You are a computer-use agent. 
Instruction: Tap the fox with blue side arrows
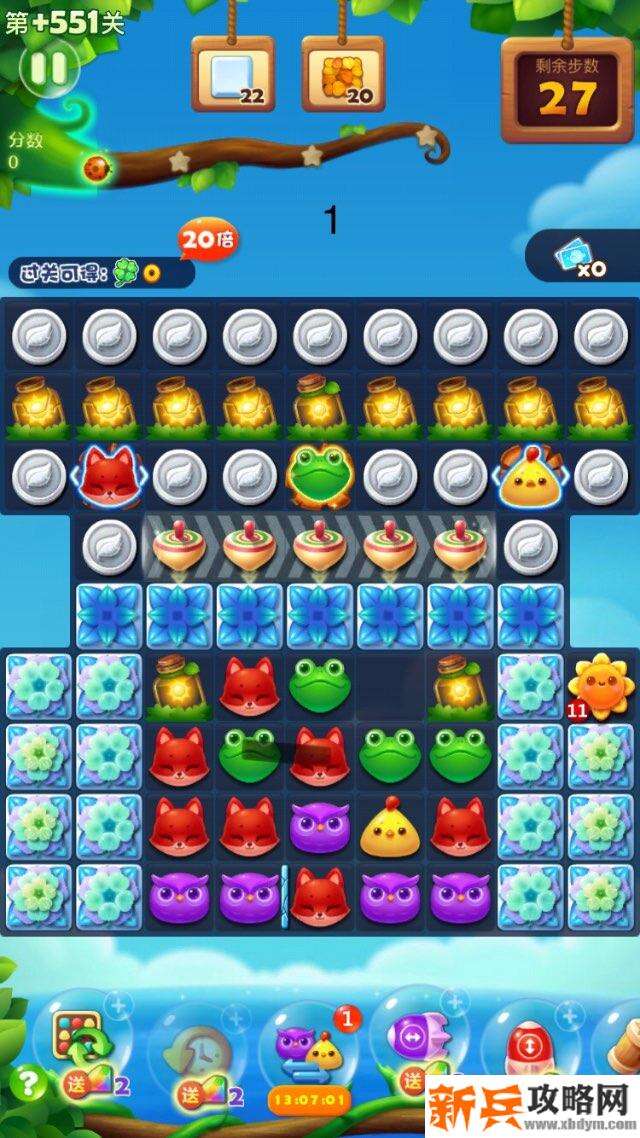click(x=109, y=475)
